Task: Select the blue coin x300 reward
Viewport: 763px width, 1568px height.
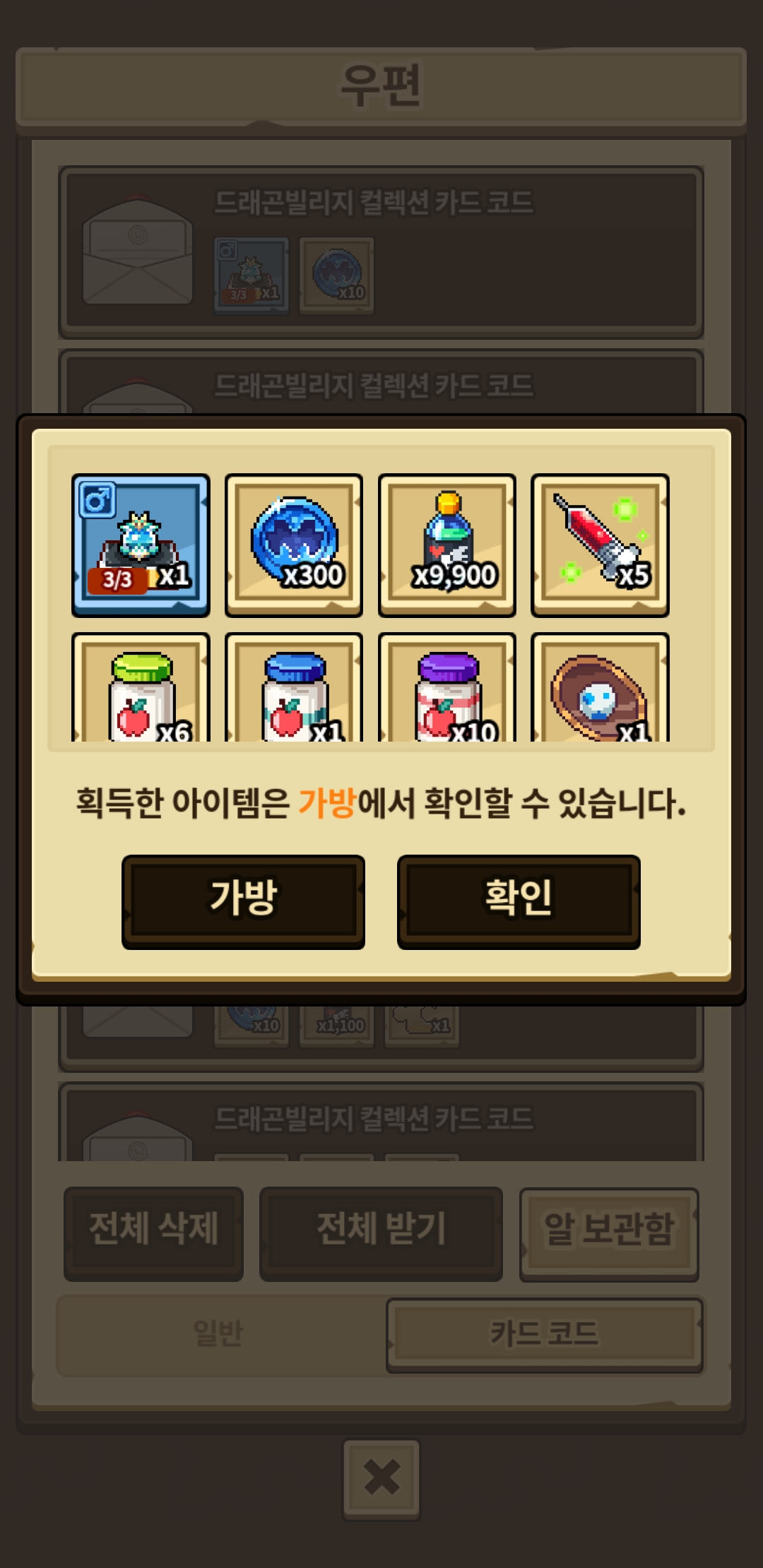Action: [x=294, y=545]
